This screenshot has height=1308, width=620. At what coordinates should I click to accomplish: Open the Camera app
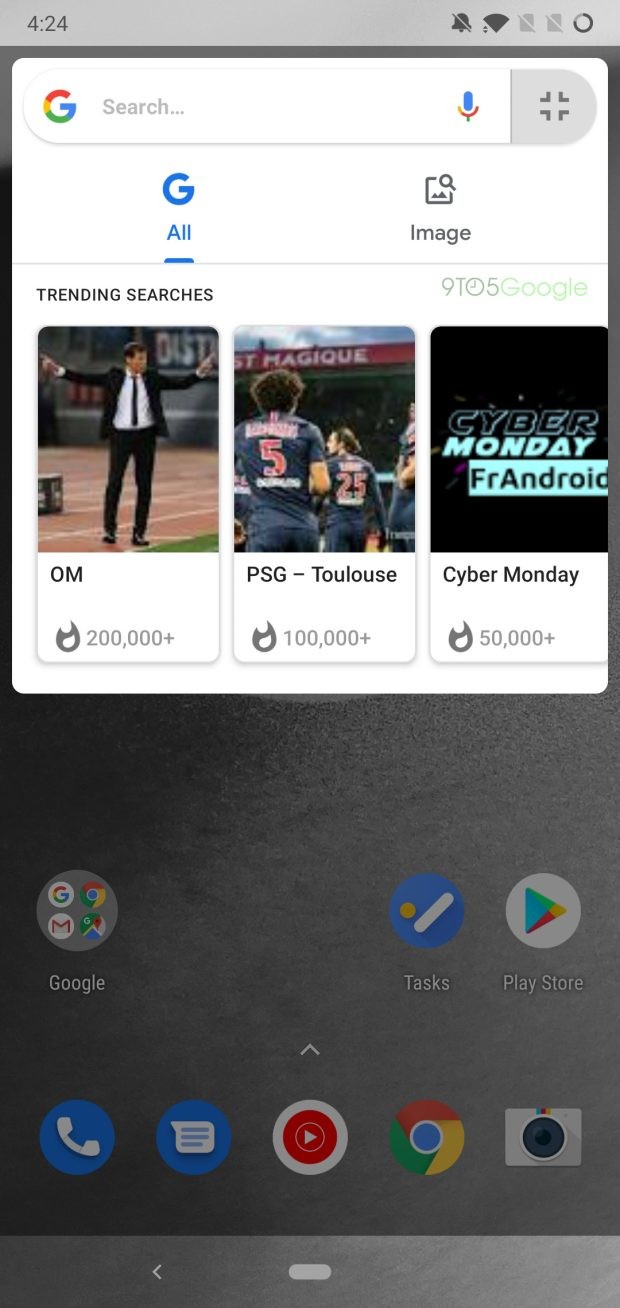pos(543,1138)
